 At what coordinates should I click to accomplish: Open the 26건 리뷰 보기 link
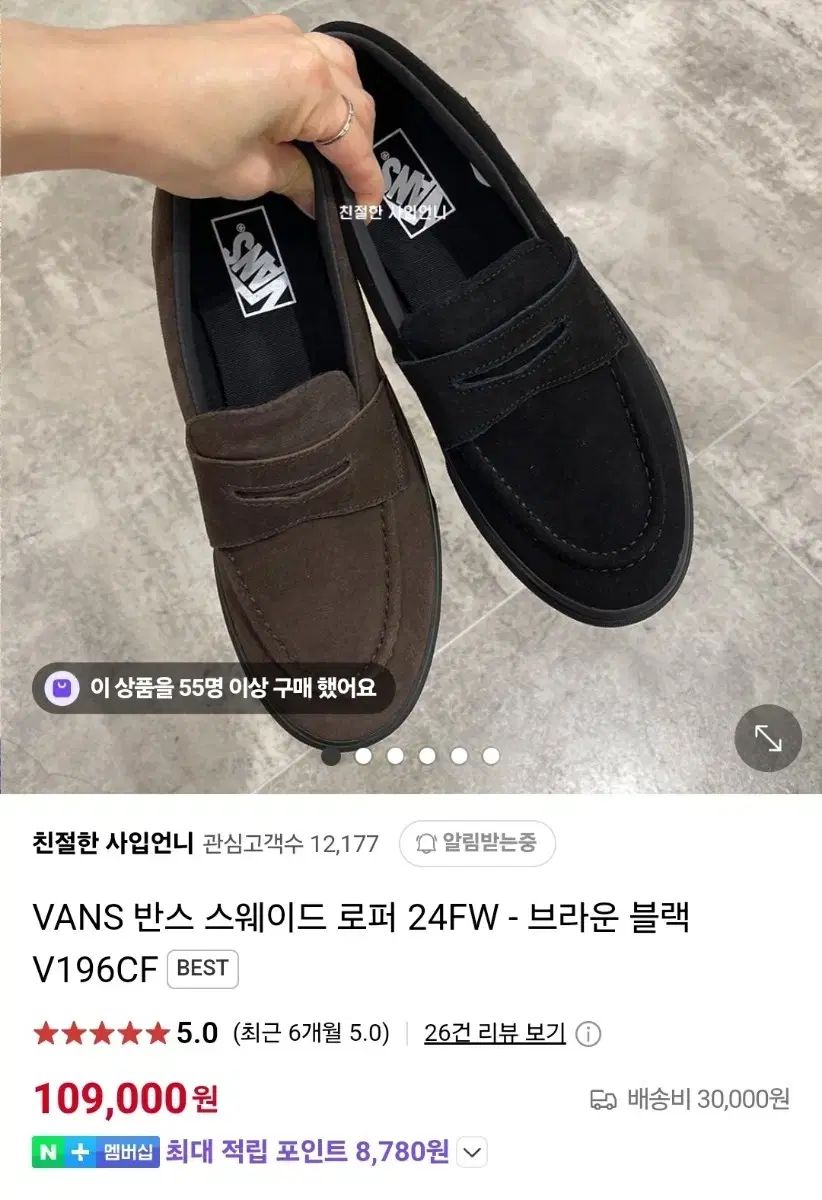(494, 1033)
